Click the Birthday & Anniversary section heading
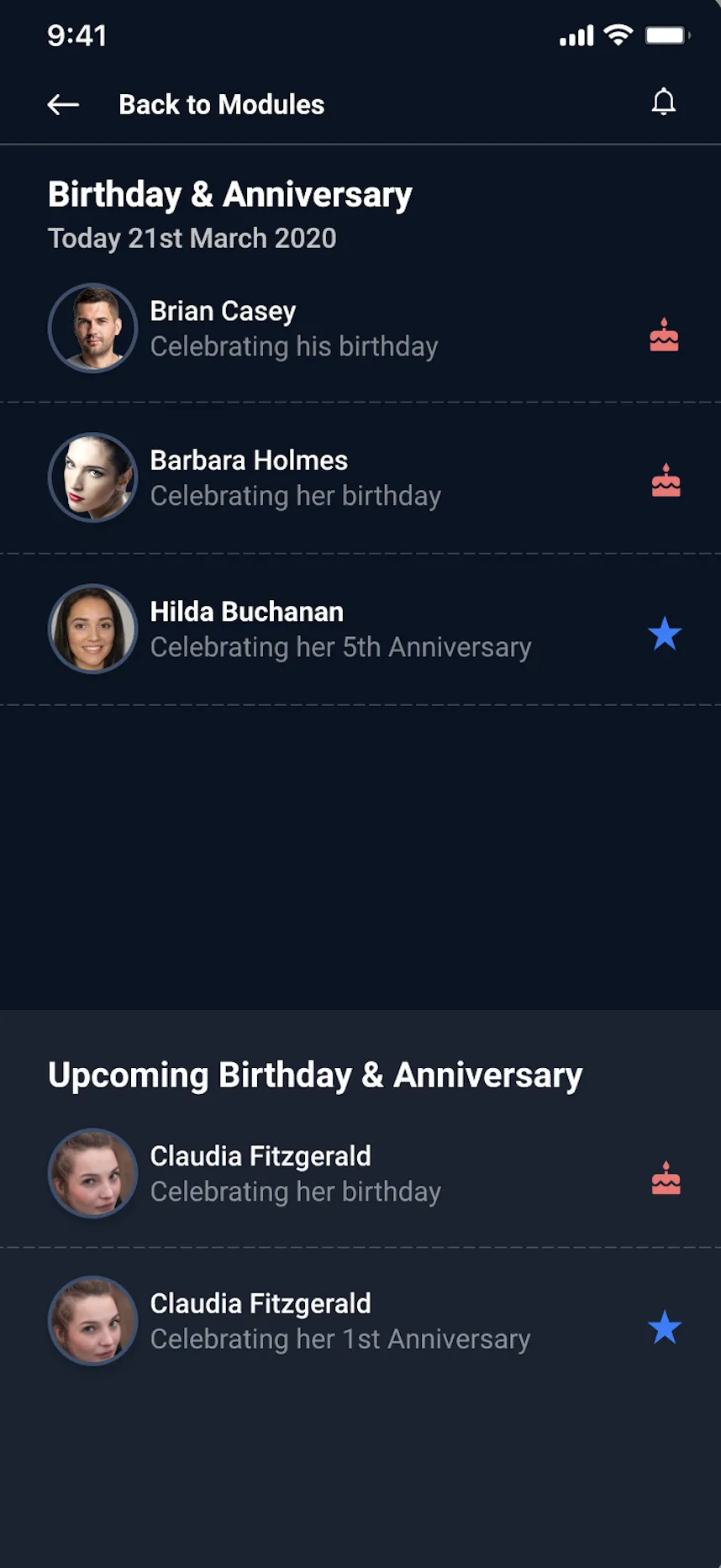Viewport: 721px width, 1568px height. coord(229,194)
